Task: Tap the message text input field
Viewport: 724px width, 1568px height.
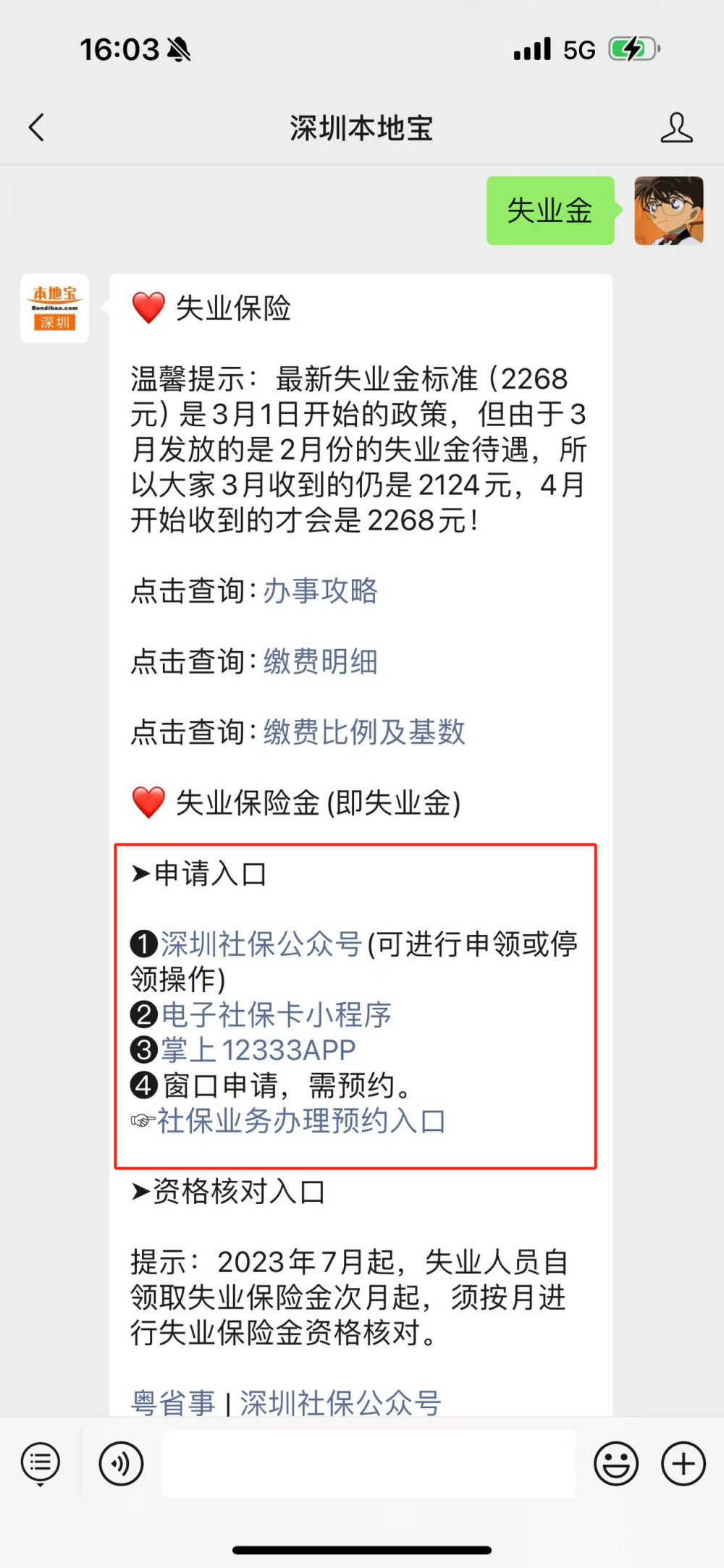Action: (369, 1462)
